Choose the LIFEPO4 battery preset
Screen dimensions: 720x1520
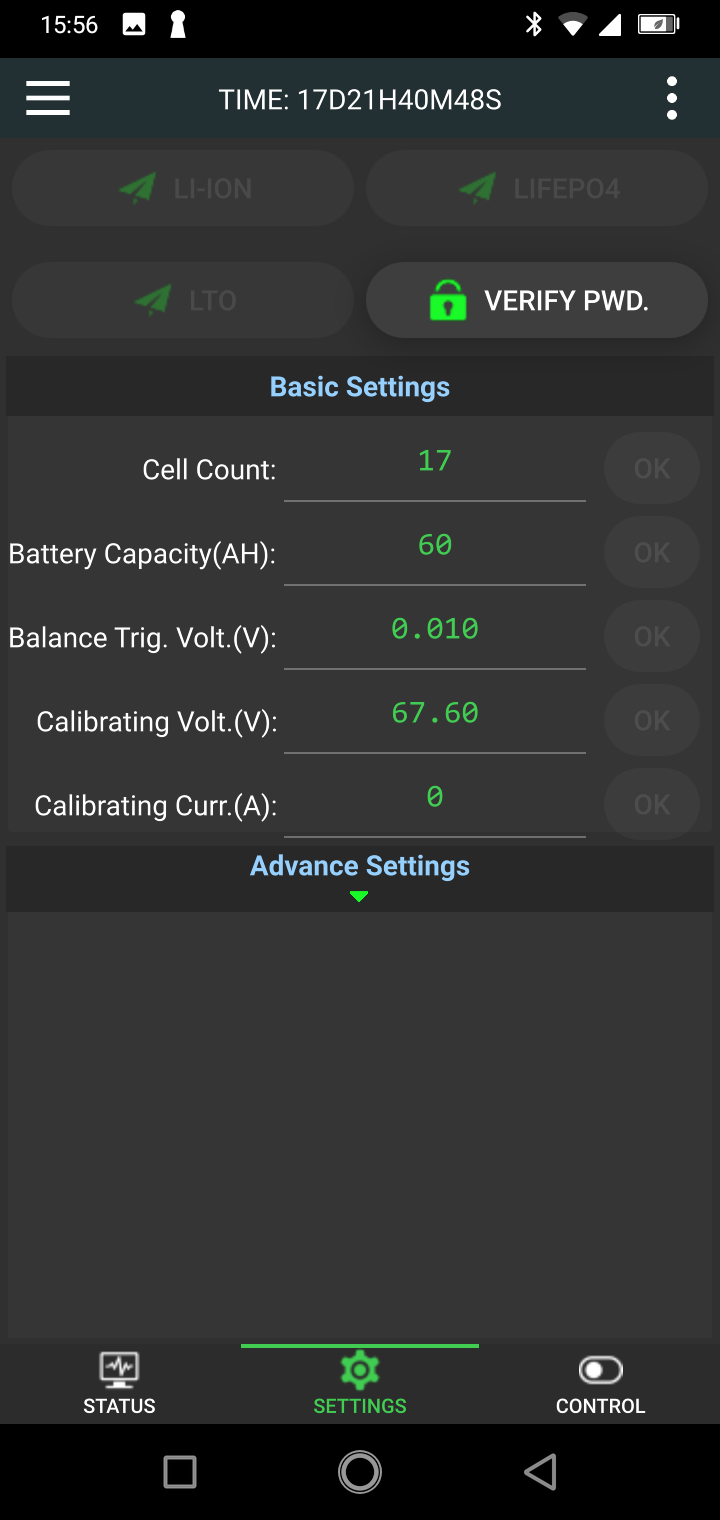click(x=537, y=188)
